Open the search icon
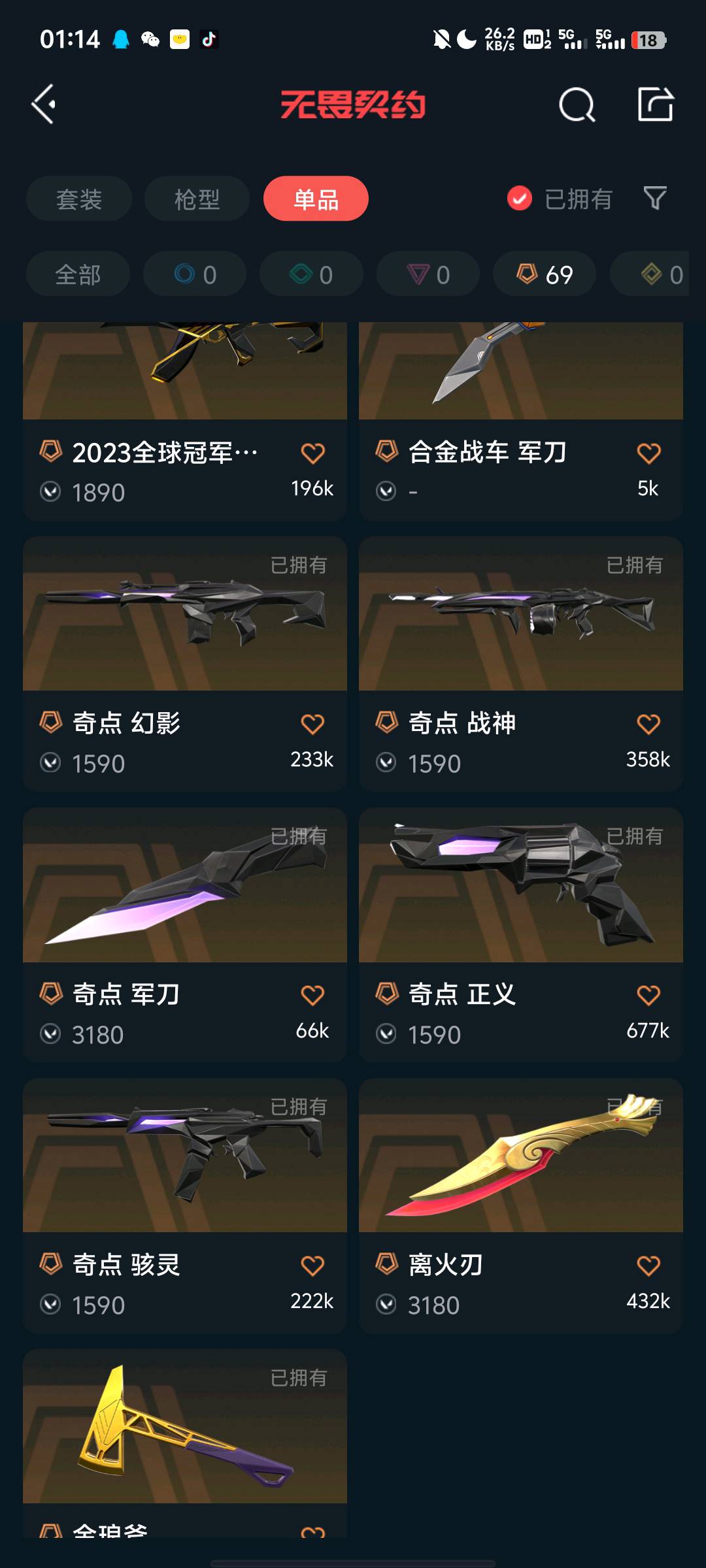 (577, 105)
